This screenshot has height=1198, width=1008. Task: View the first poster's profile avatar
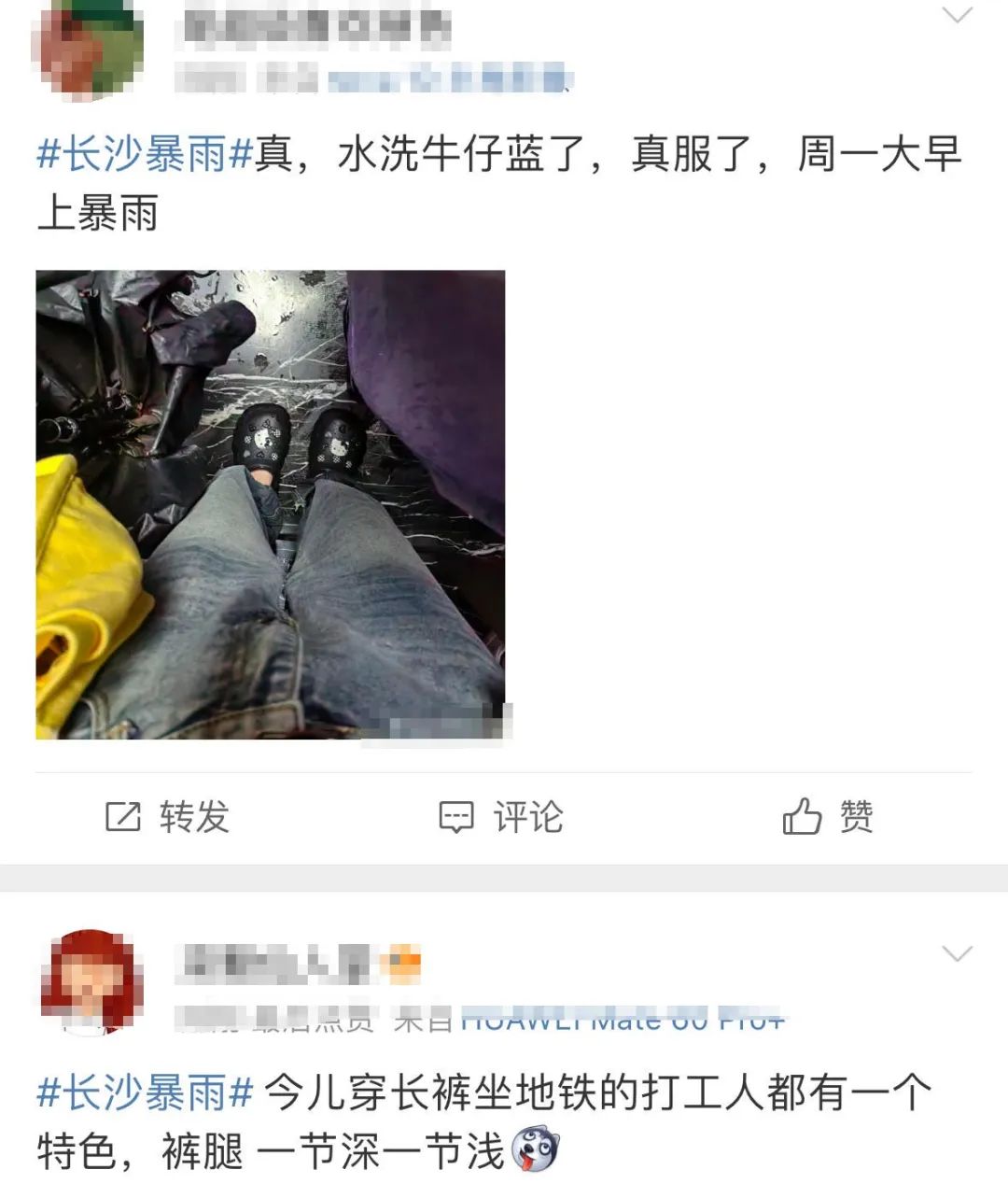pos(87,47)
